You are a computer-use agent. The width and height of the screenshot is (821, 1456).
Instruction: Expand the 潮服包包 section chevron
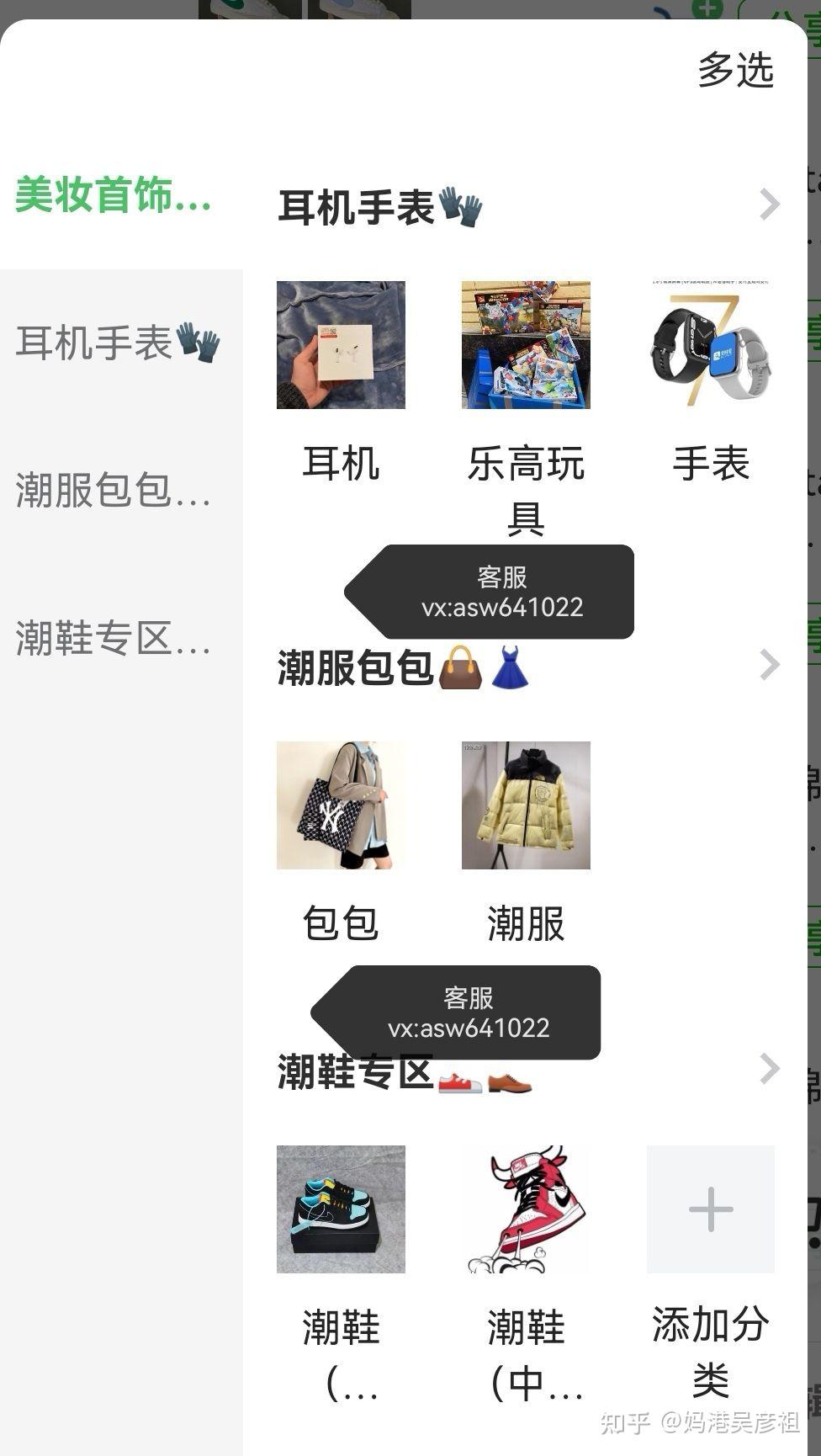pyautogui.click(x=769, y=665)
